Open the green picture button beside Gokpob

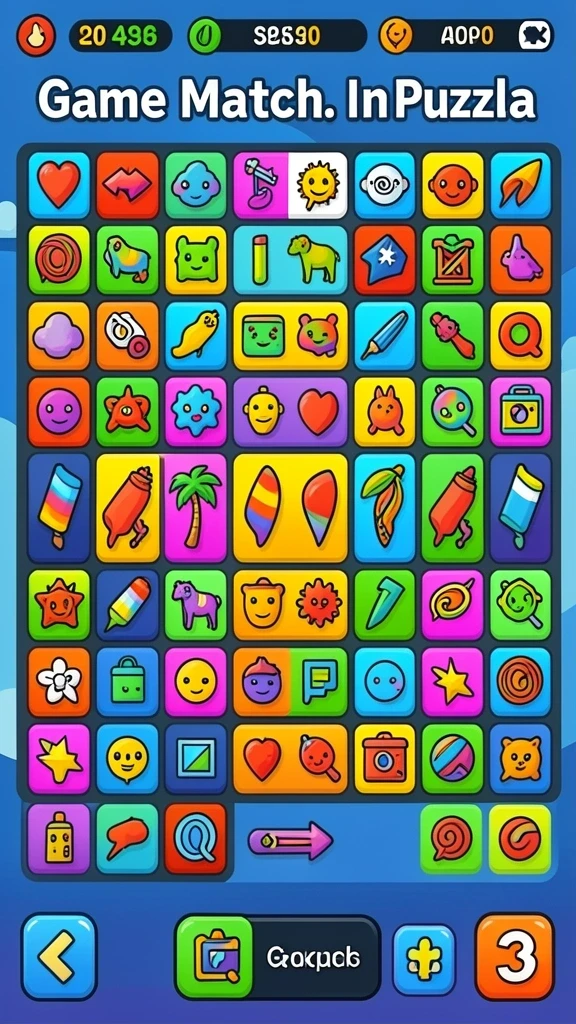pos(214,957)
